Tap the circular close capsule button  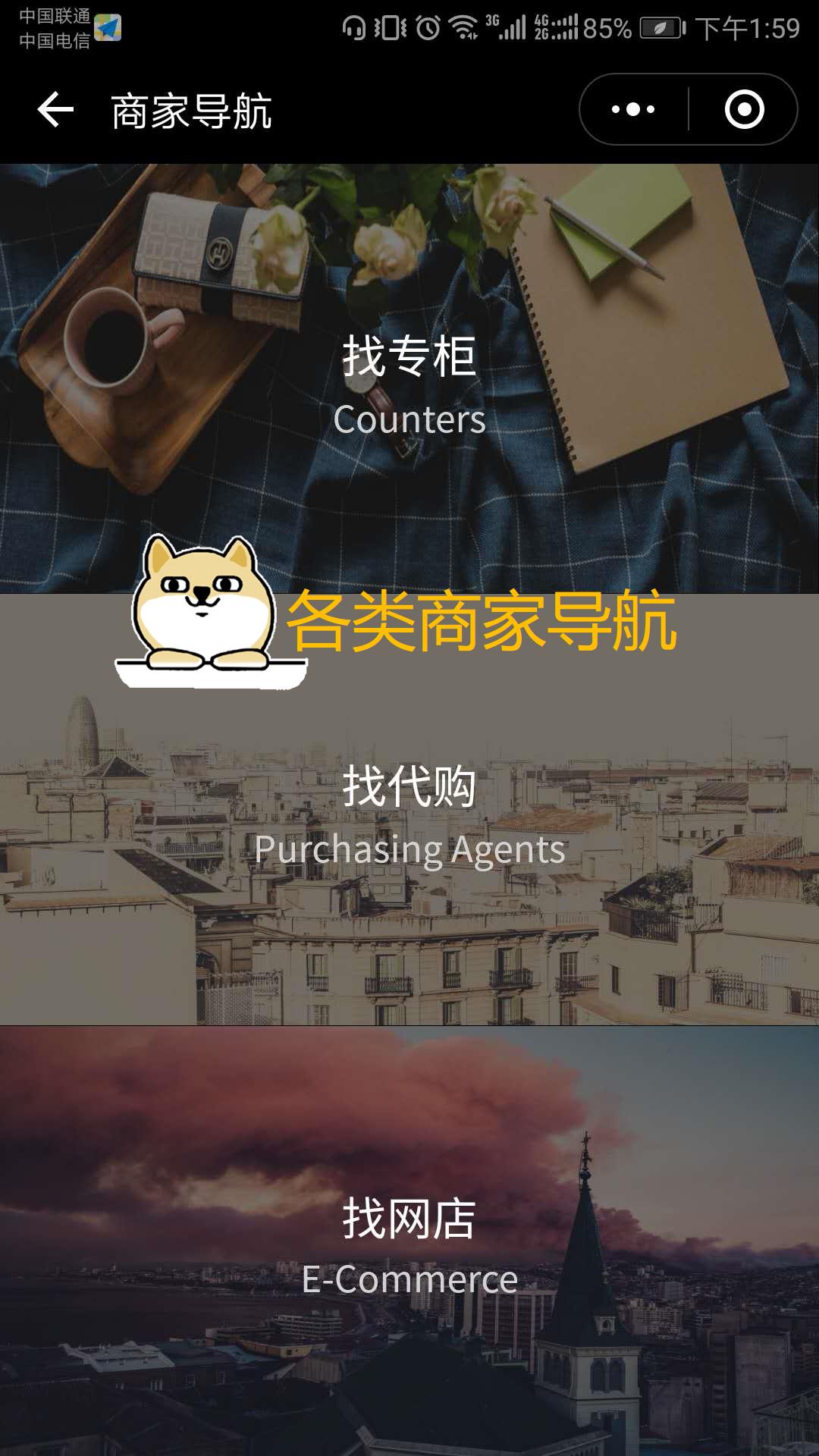pyautogui.click(x=746, y=109)
